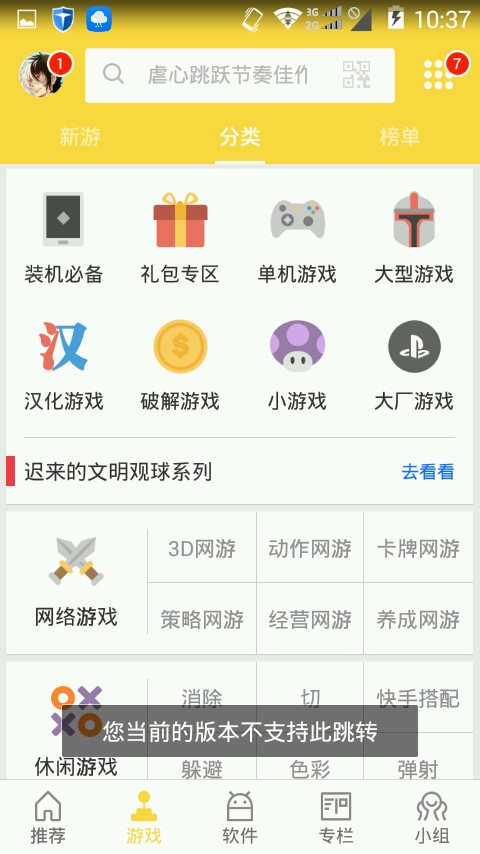Open 大型游戏 category

tap(414, 238)
